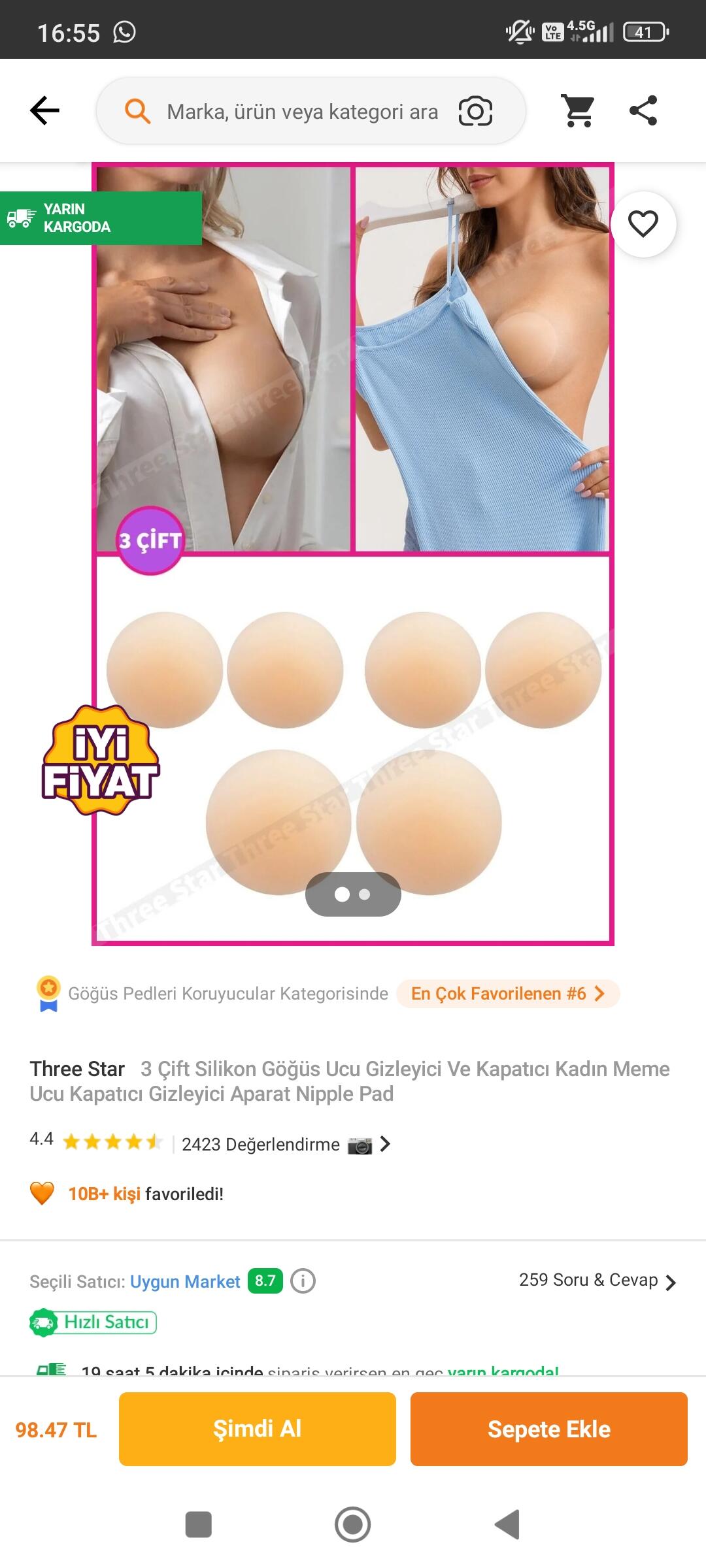
Task: Share this product
Action: [x=643, y=110]
